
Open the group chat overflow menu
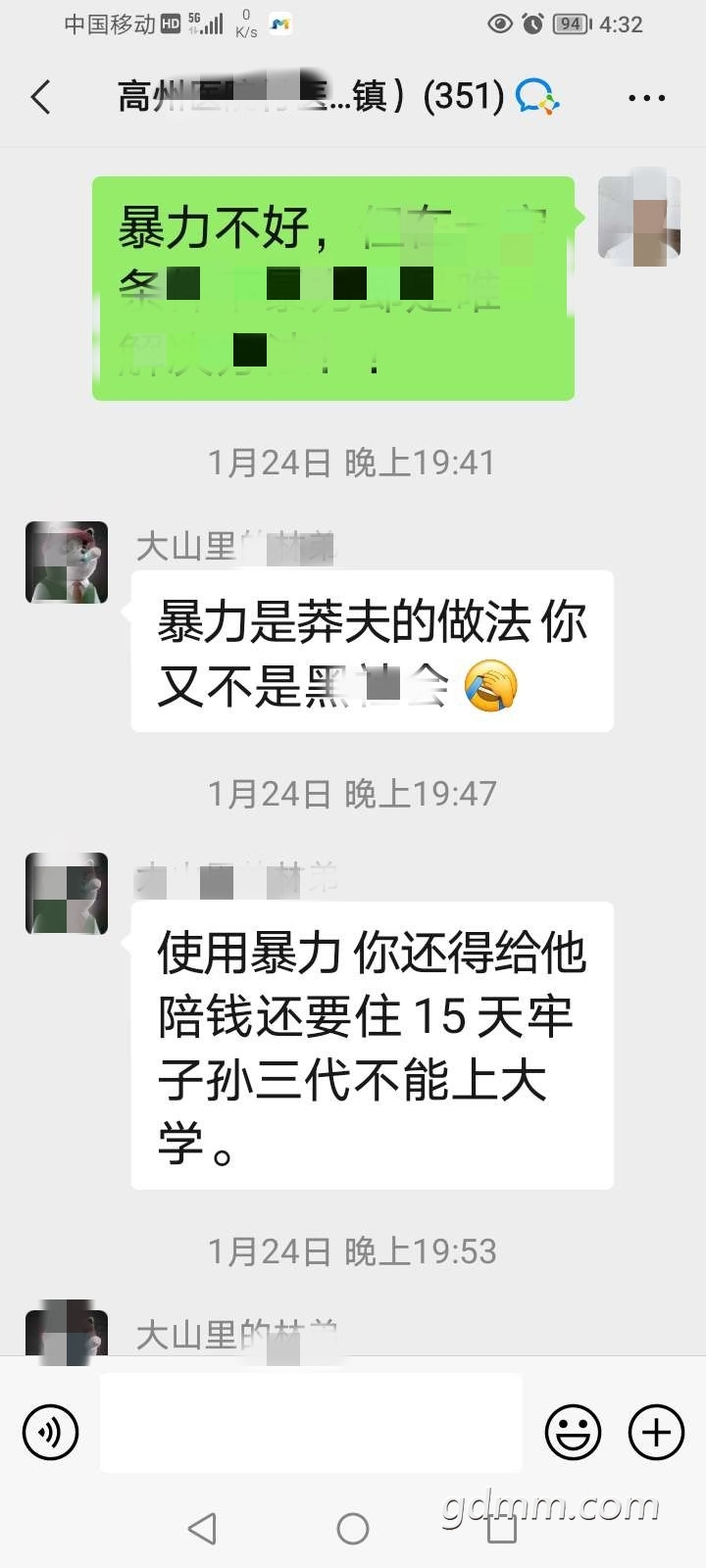646,98
